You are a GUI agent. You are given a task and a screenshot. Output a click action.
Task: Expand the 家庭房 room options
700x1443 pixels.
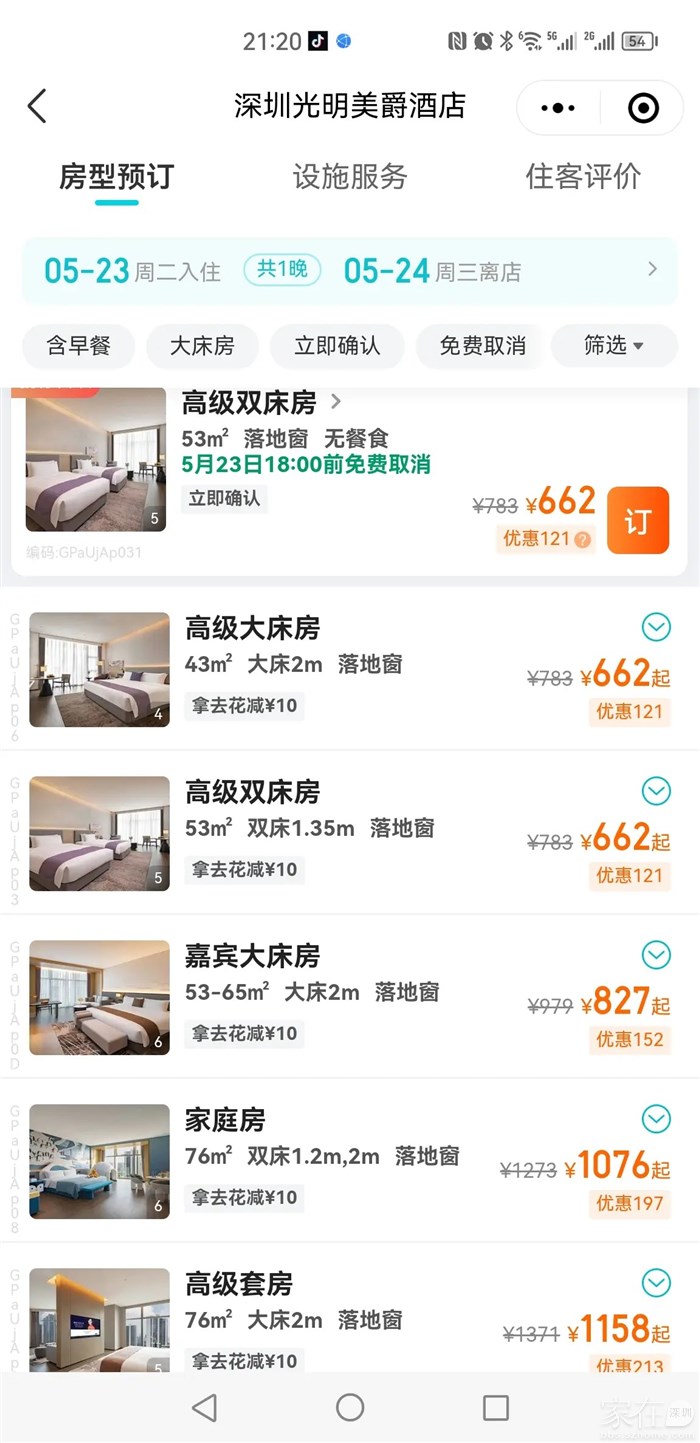coord(656,1119)
